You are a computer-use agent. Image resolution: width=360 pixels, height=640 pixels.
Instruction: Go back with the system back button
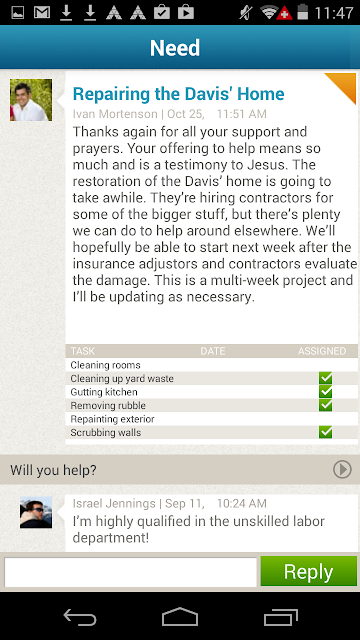pos(80,617)
